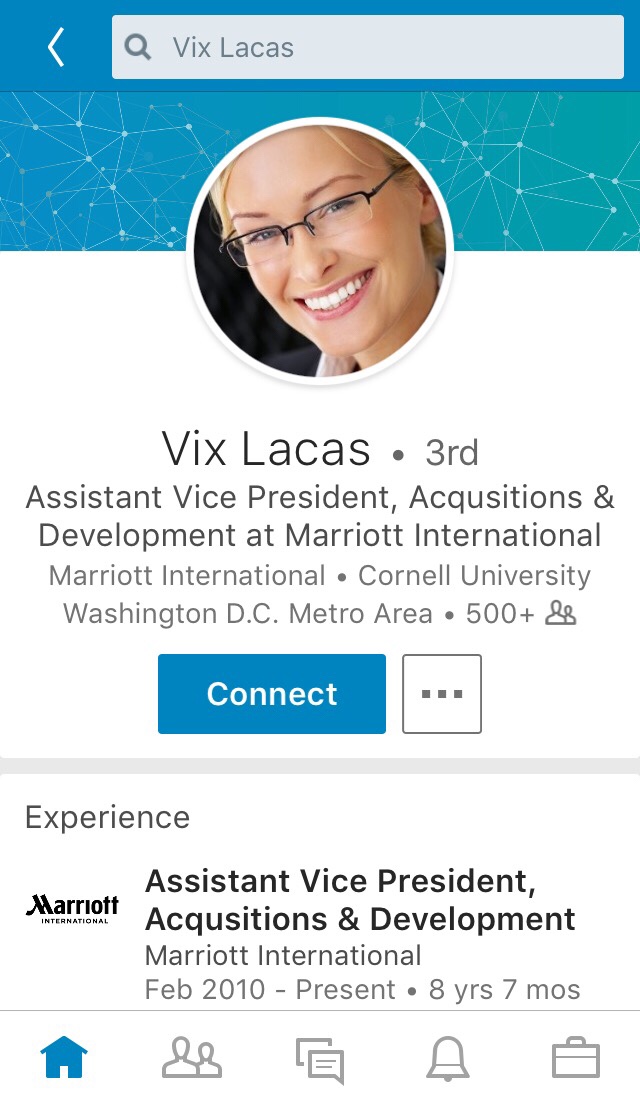
Task: Open the Messaging tab
Action: click(x=320, y=1059)
